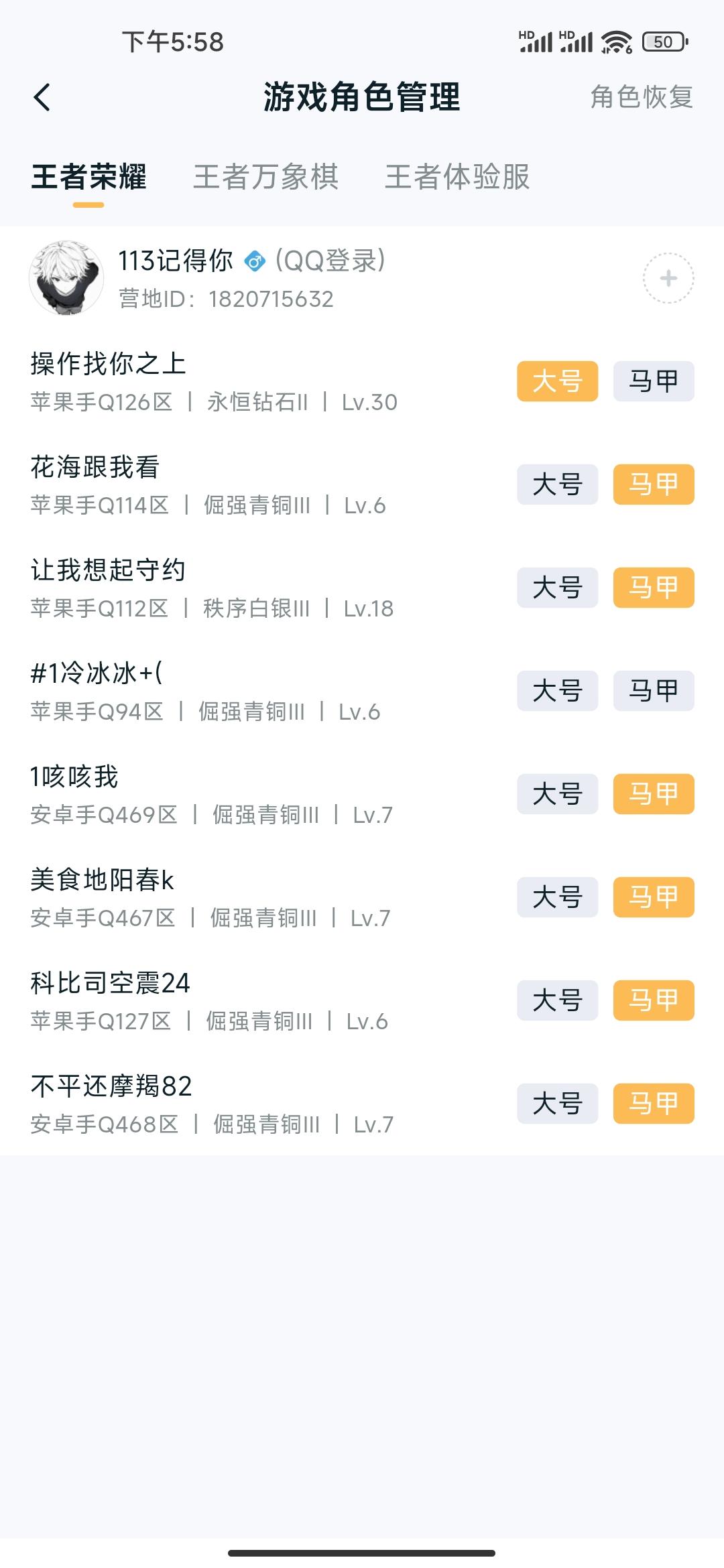
Task: Disable 马甲 for 不平还摩羯82
Action: [x=653, y=1103]
